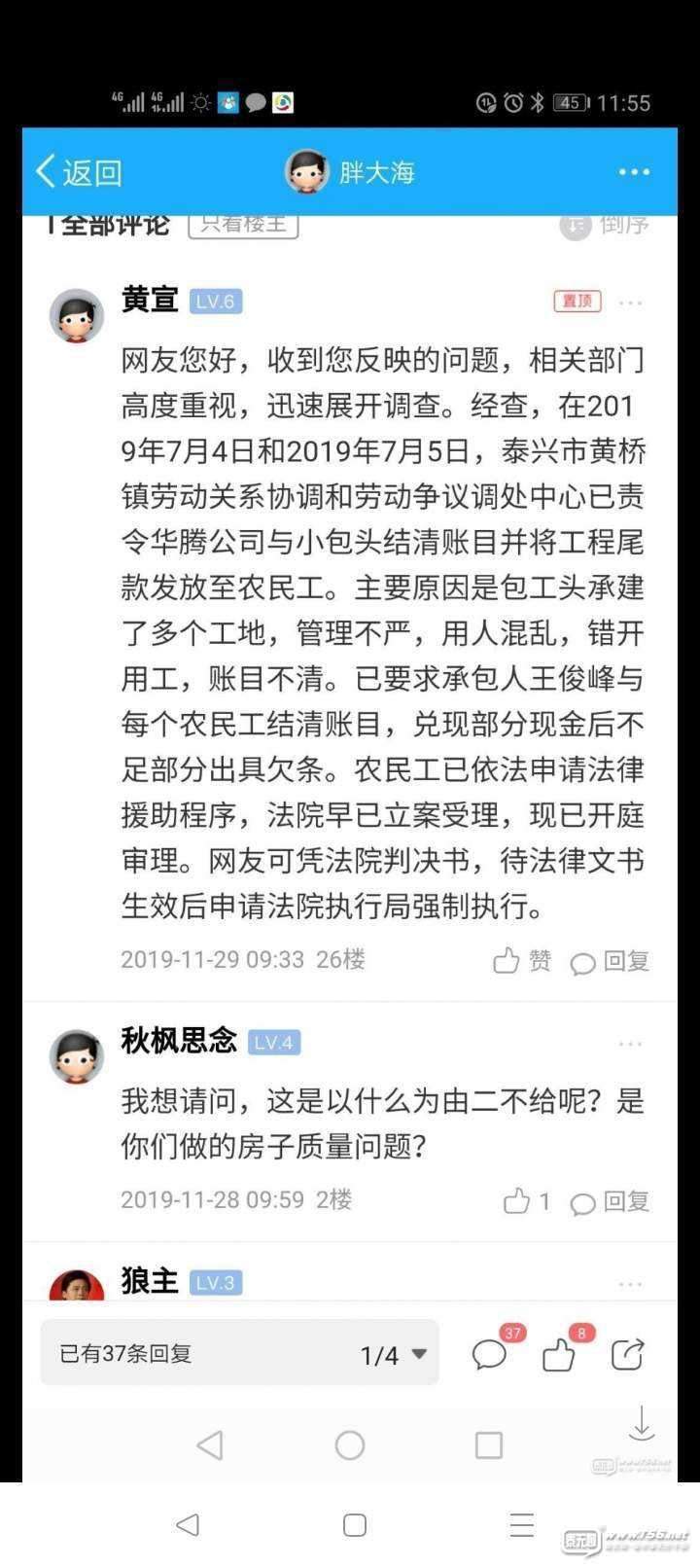Open more options on 秋枫思念's comment

[631, 1044]
